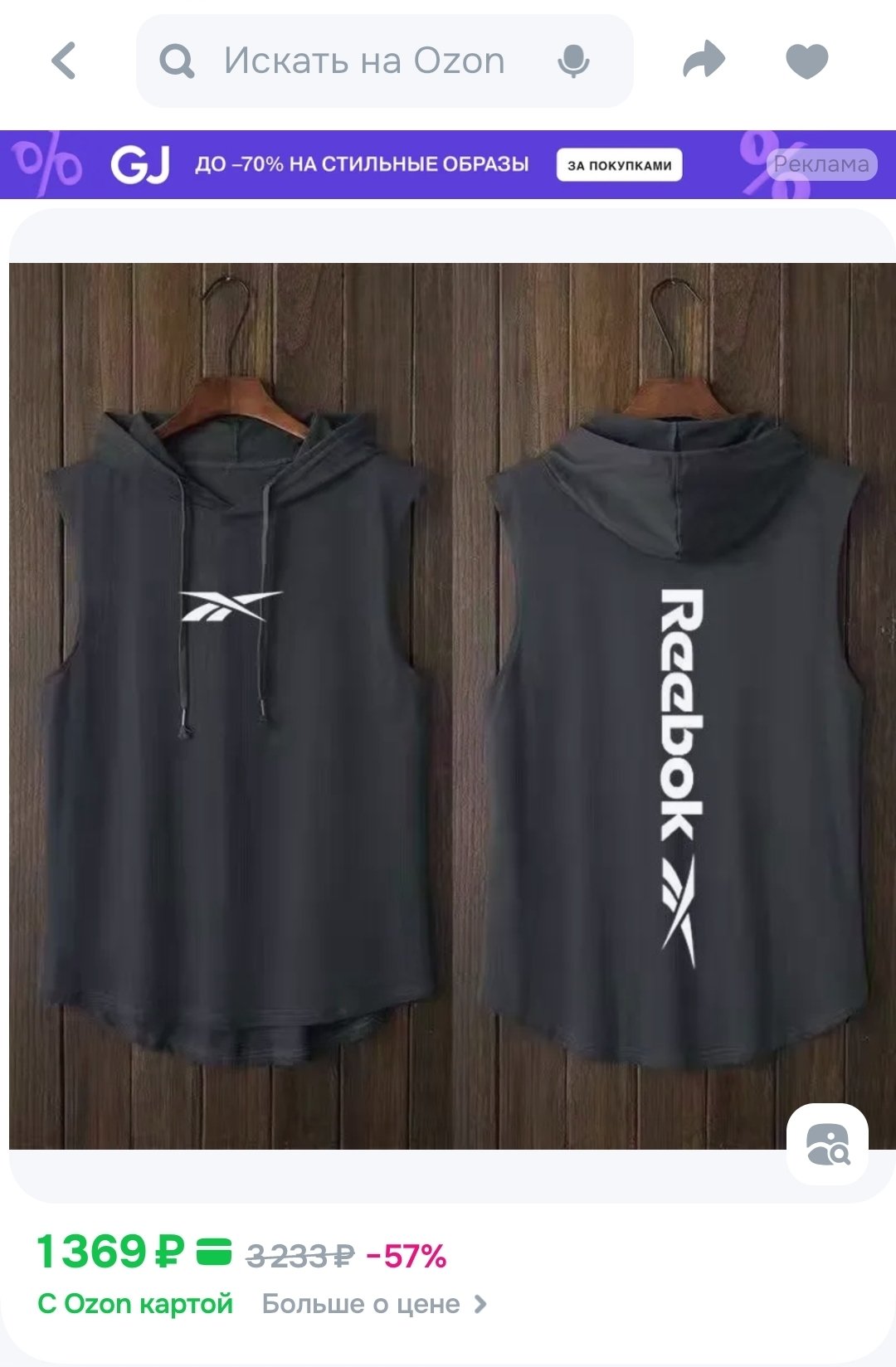896x1367 pixels.
Task: Tap the magnifier icon in the search bar
Action: coord(177,61)
